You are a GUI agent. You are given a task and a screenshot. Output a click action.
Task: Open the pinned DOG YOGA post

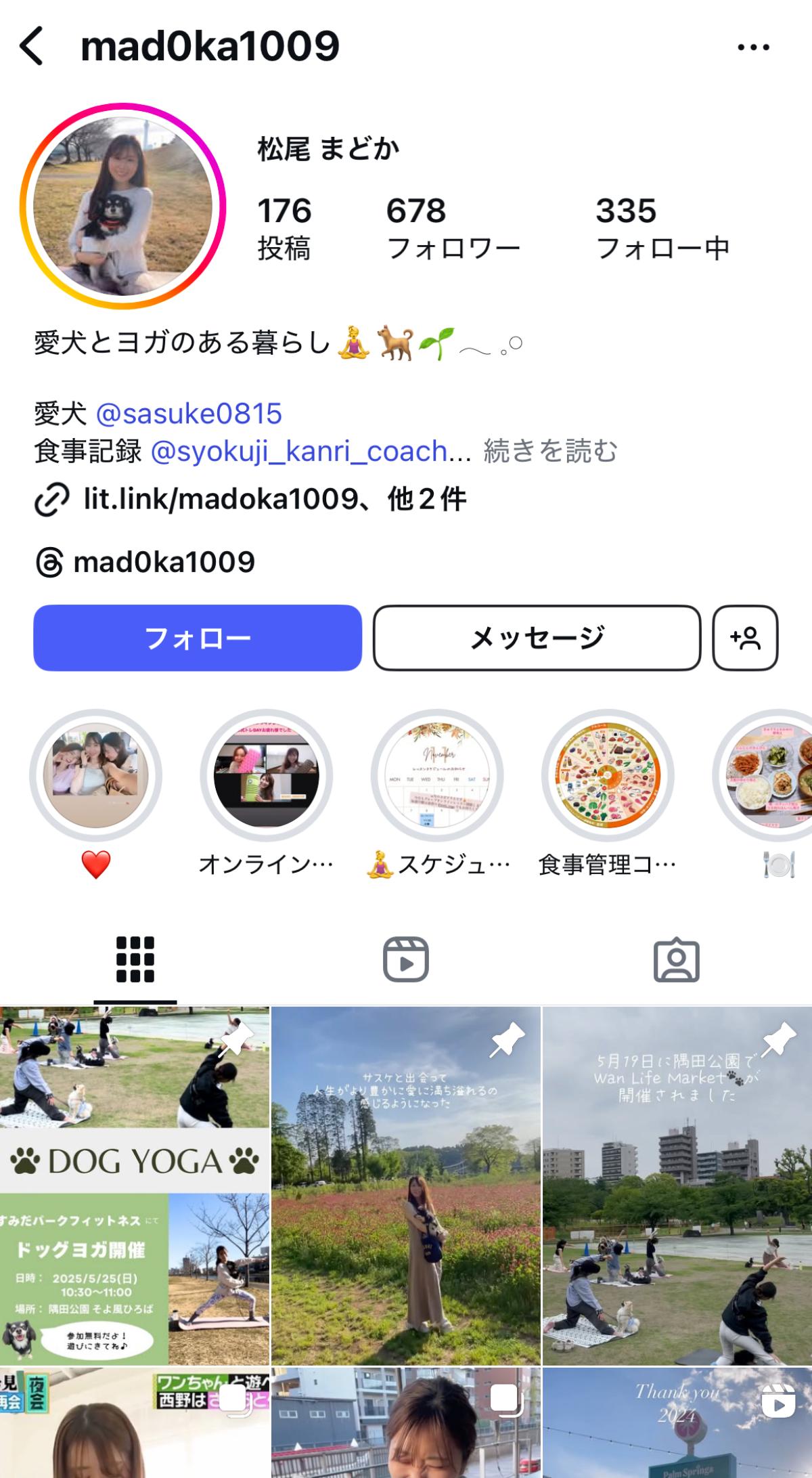click(135, 1186)
